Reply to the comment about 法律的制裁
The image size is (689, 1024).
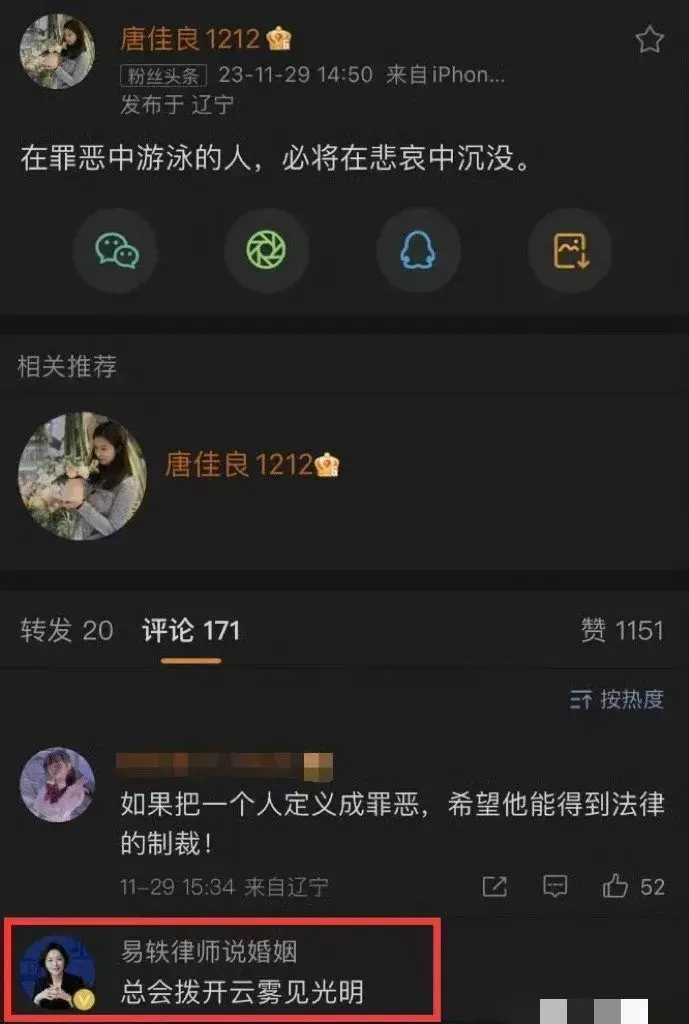pyautogui.click(x=555, y=886)
